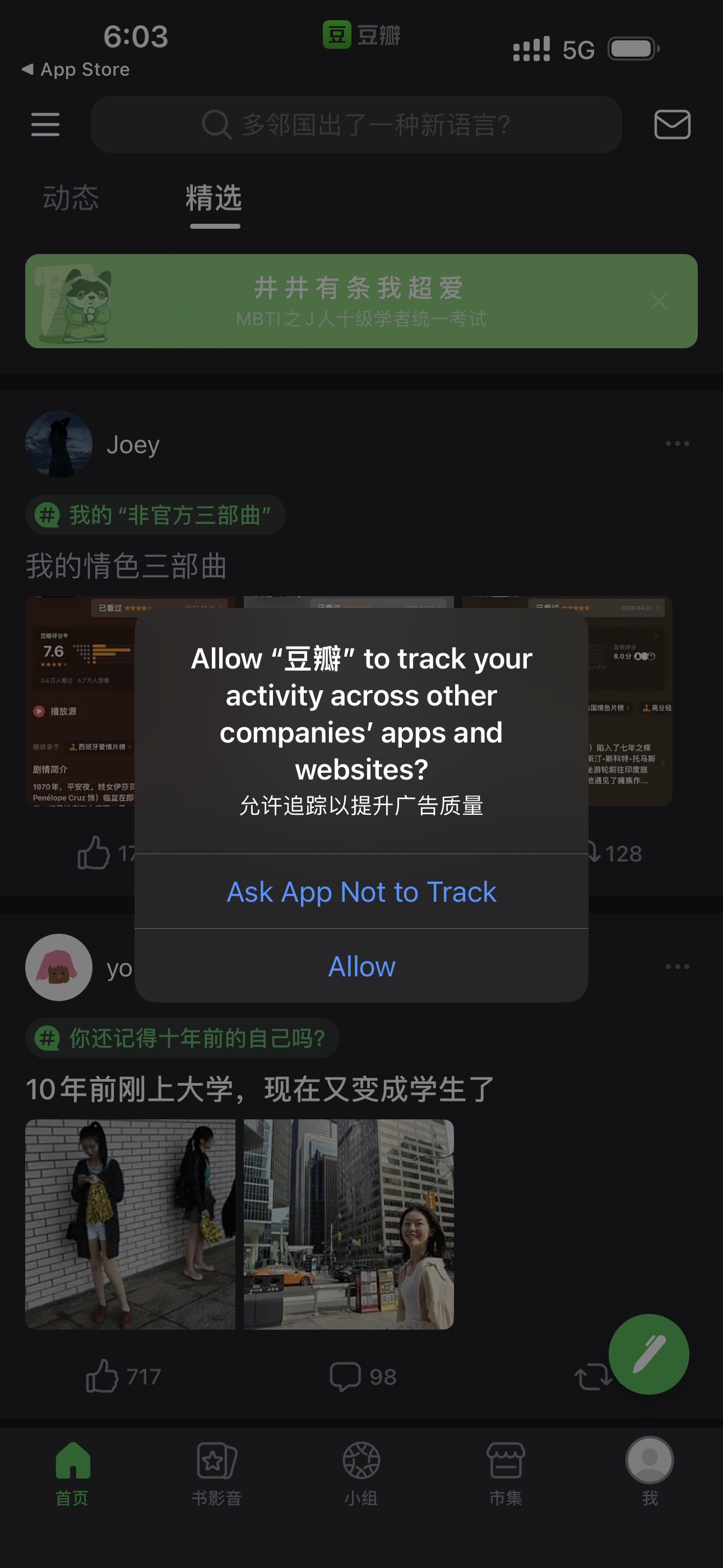The image size is (723, 1568).
Task: Open the mail inbox icon
Action: tap(672, 125)
